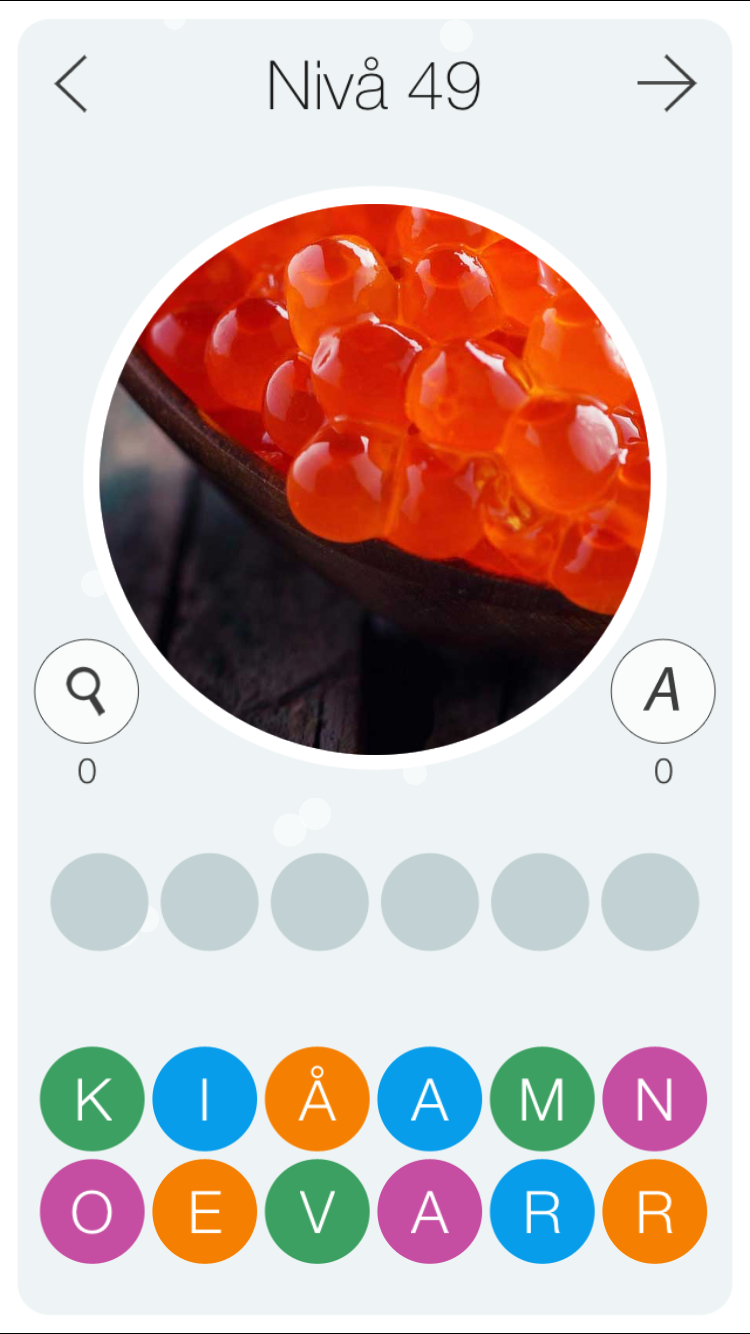Pick the orange letter Å
This screenshot has height=1334, width=750.
(x=317, y=1099)
